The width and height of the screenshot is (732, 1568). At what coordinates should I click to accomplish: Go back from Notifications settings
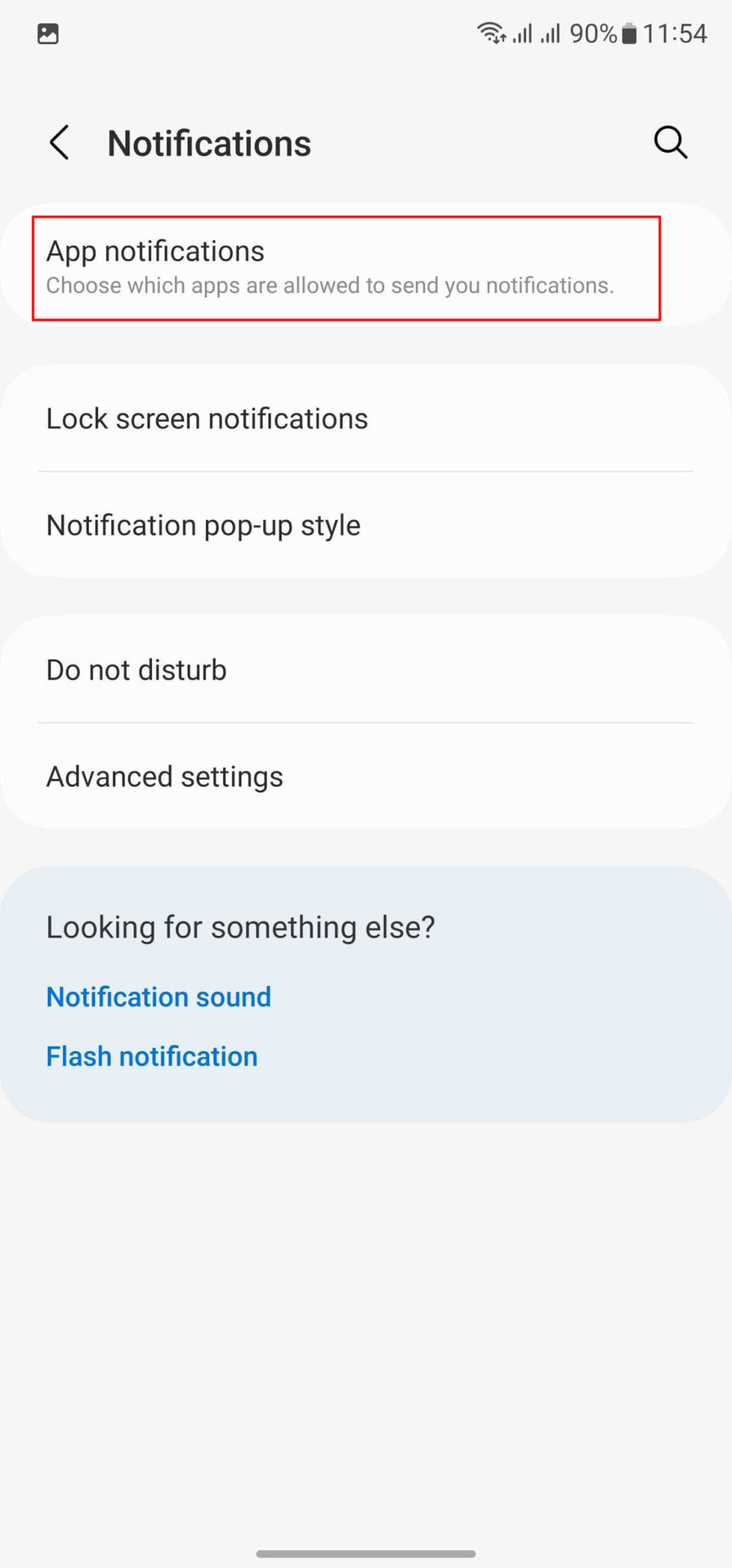click(x=60, y=143)
